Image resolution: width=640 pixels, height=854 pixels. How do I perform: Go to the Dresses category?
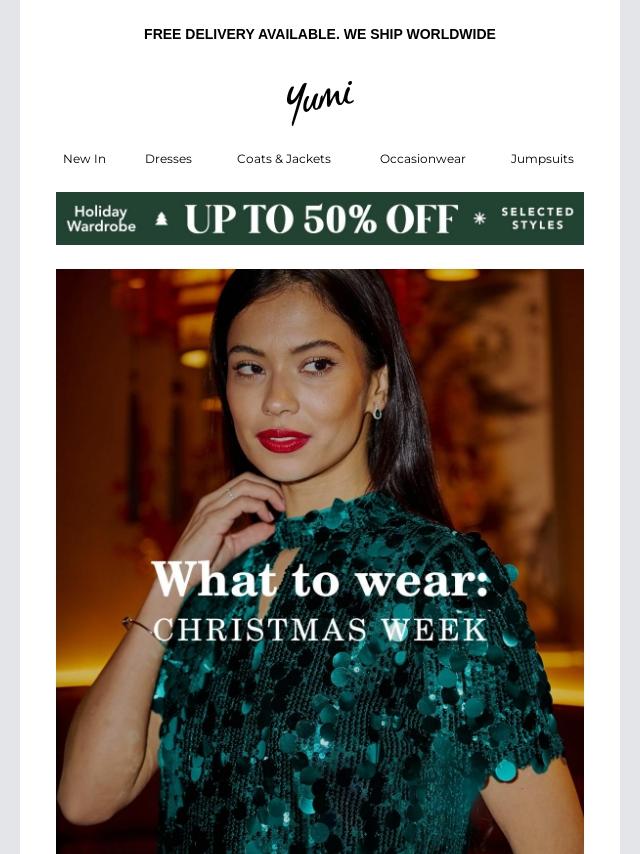[x=168, y=159]
